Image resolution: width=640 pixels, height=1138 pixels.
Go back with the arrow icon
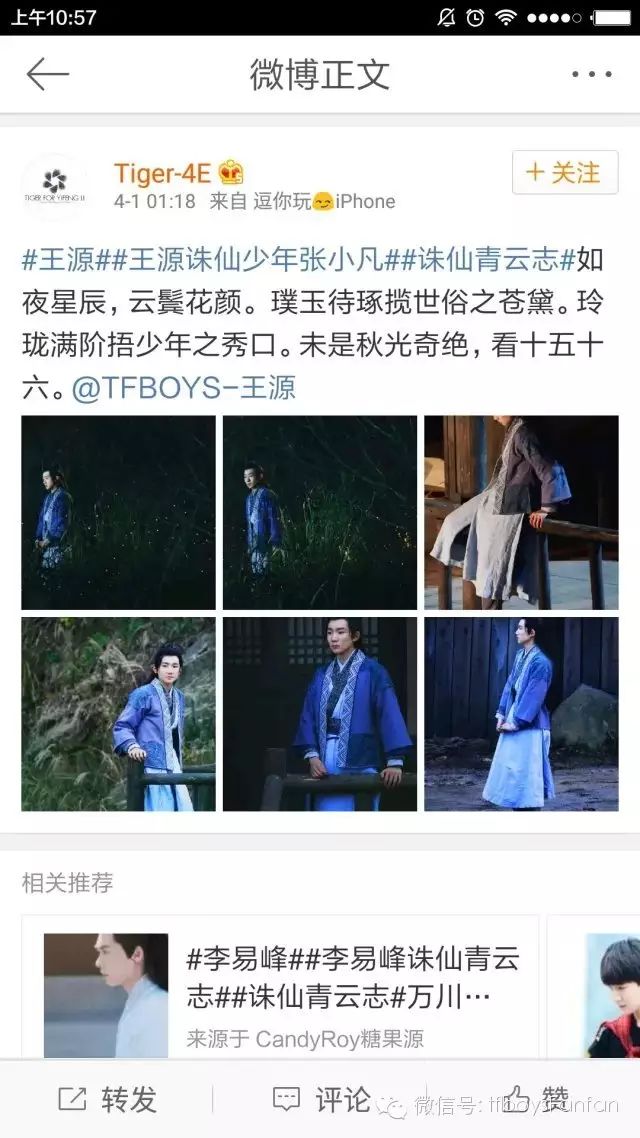[x=48, y=74]
